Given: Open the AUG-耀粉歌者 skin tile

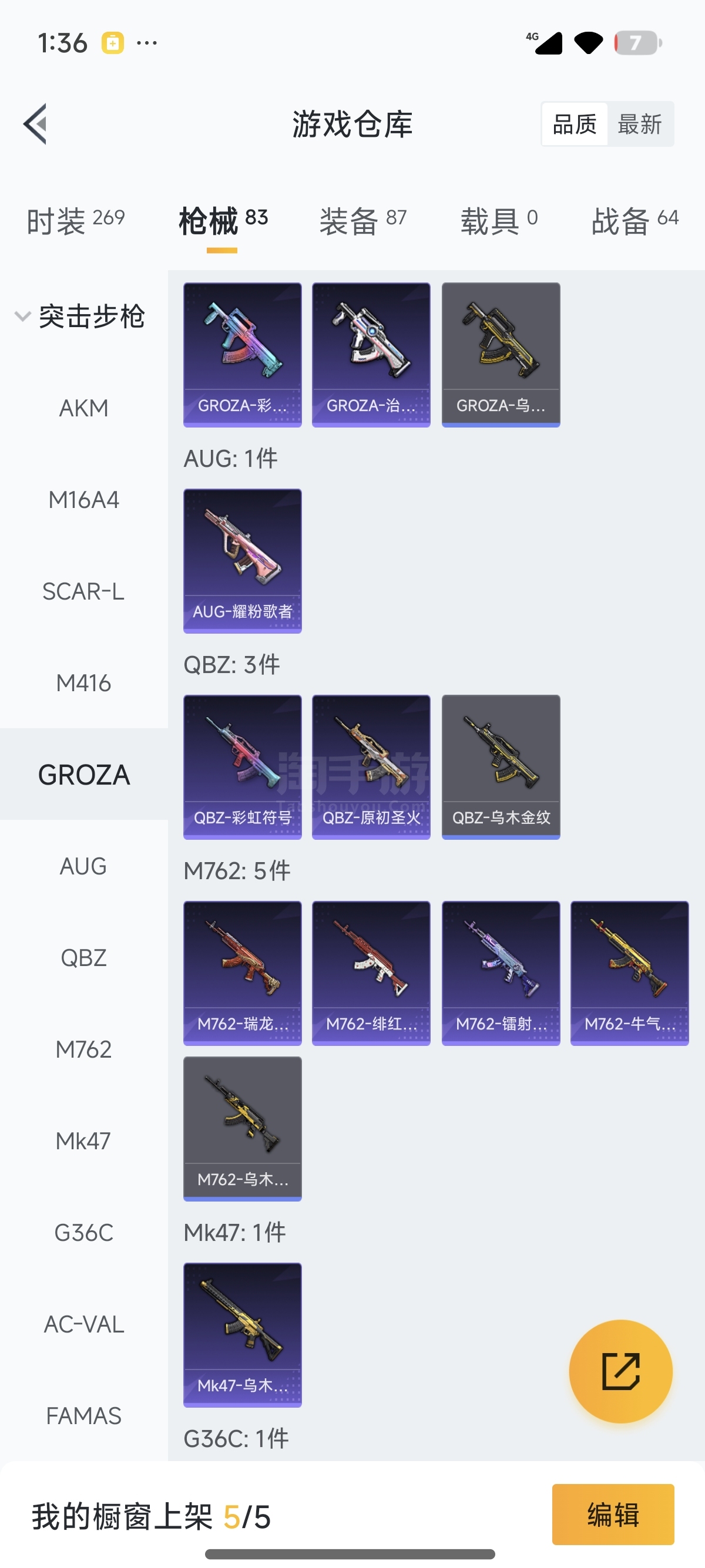Looking at the screenshot, I should (242, 561).
